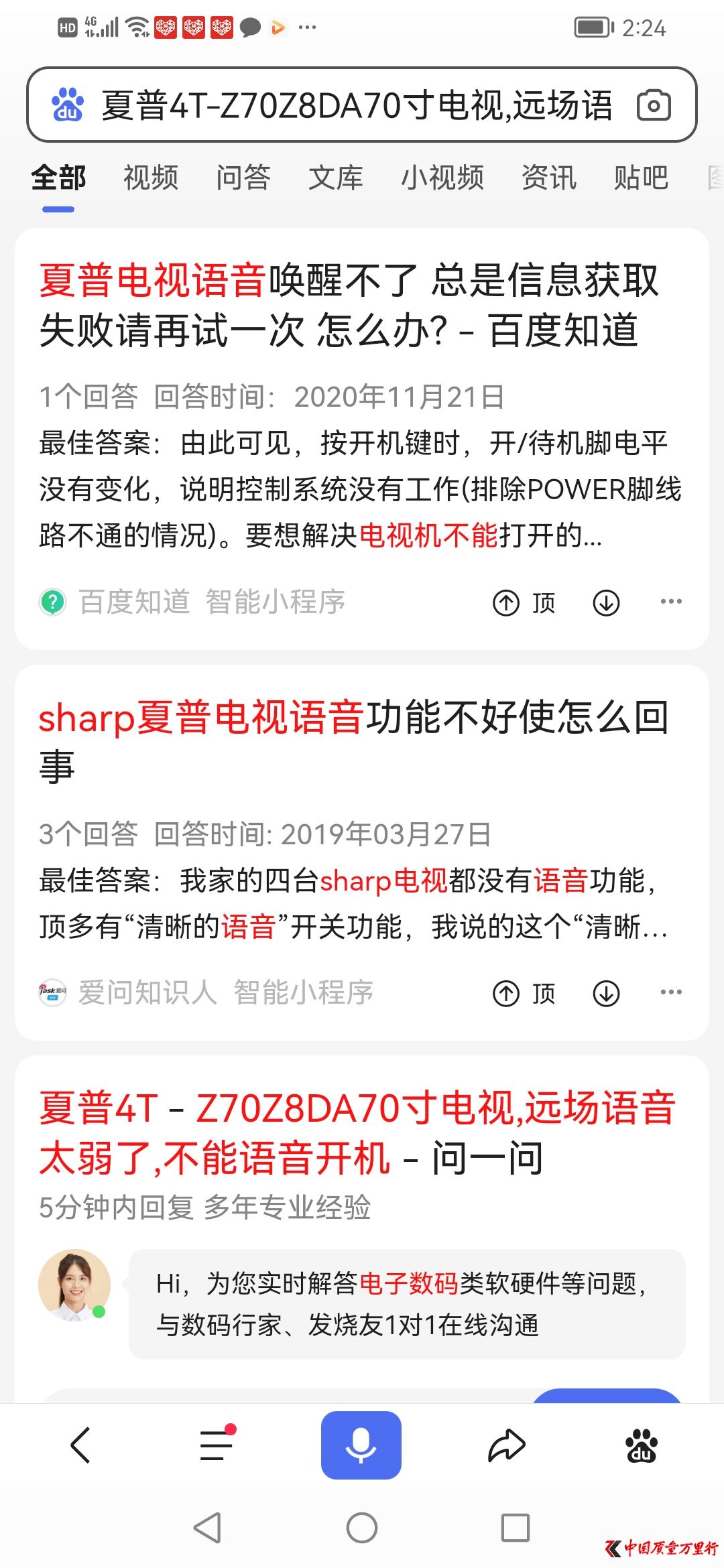
Task: Switch to the 小视频 tab
Action: 442,178
